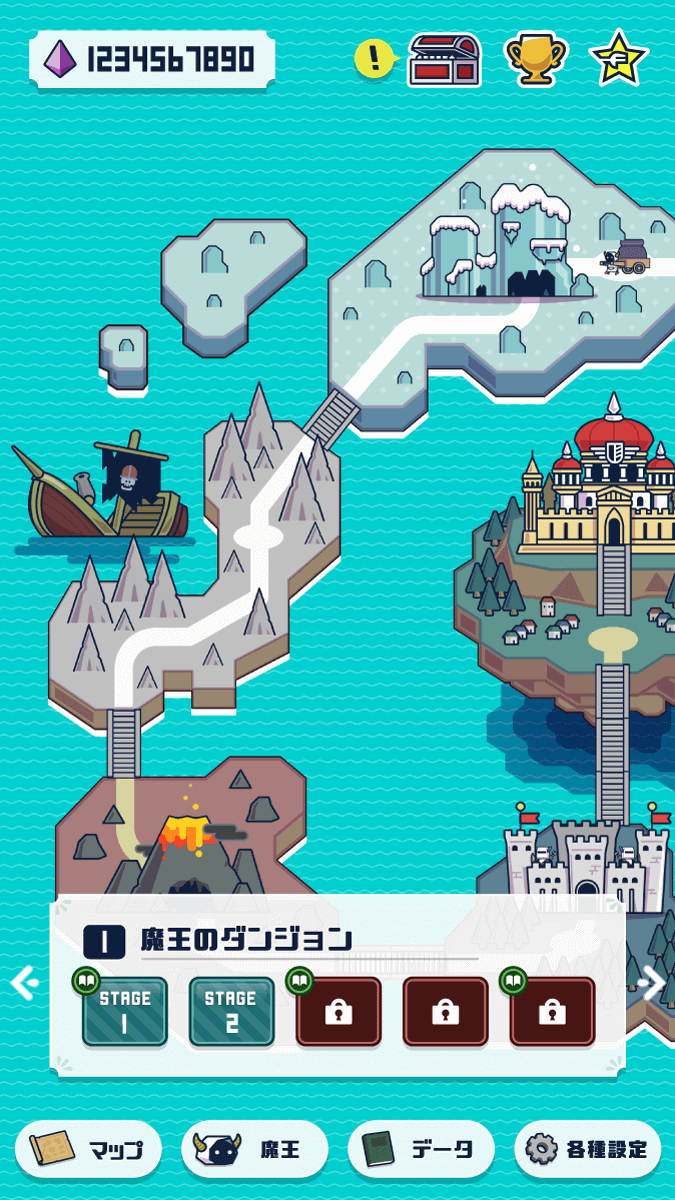
Task: Switch to the 魔王 tab
Action: (x=255, y=1149)
